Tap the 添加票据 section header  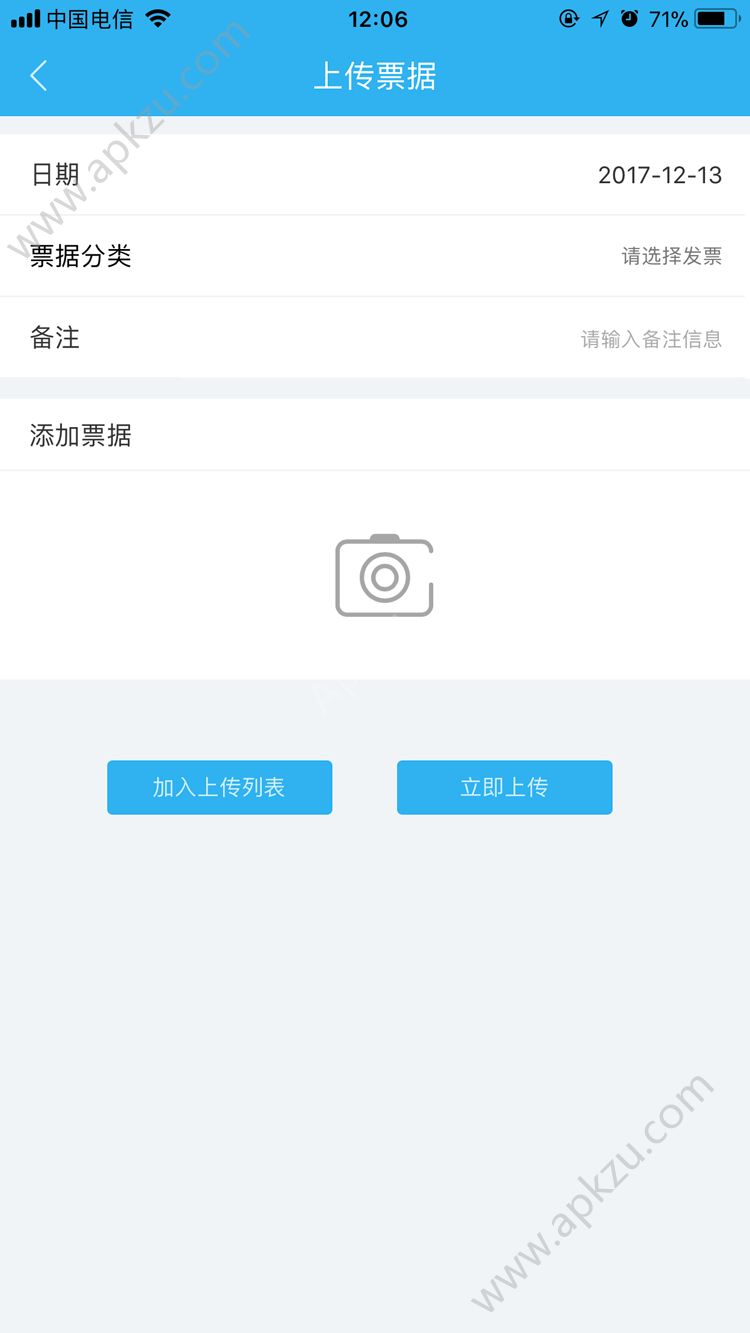click(80, 434)
